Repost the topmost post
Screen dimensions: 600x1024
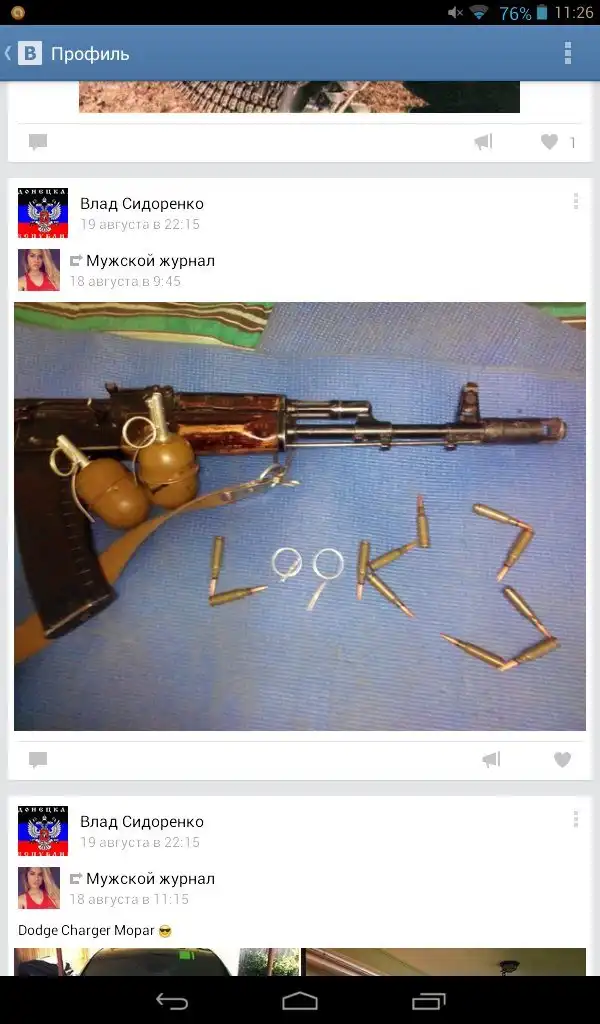[x=483, y=142]
